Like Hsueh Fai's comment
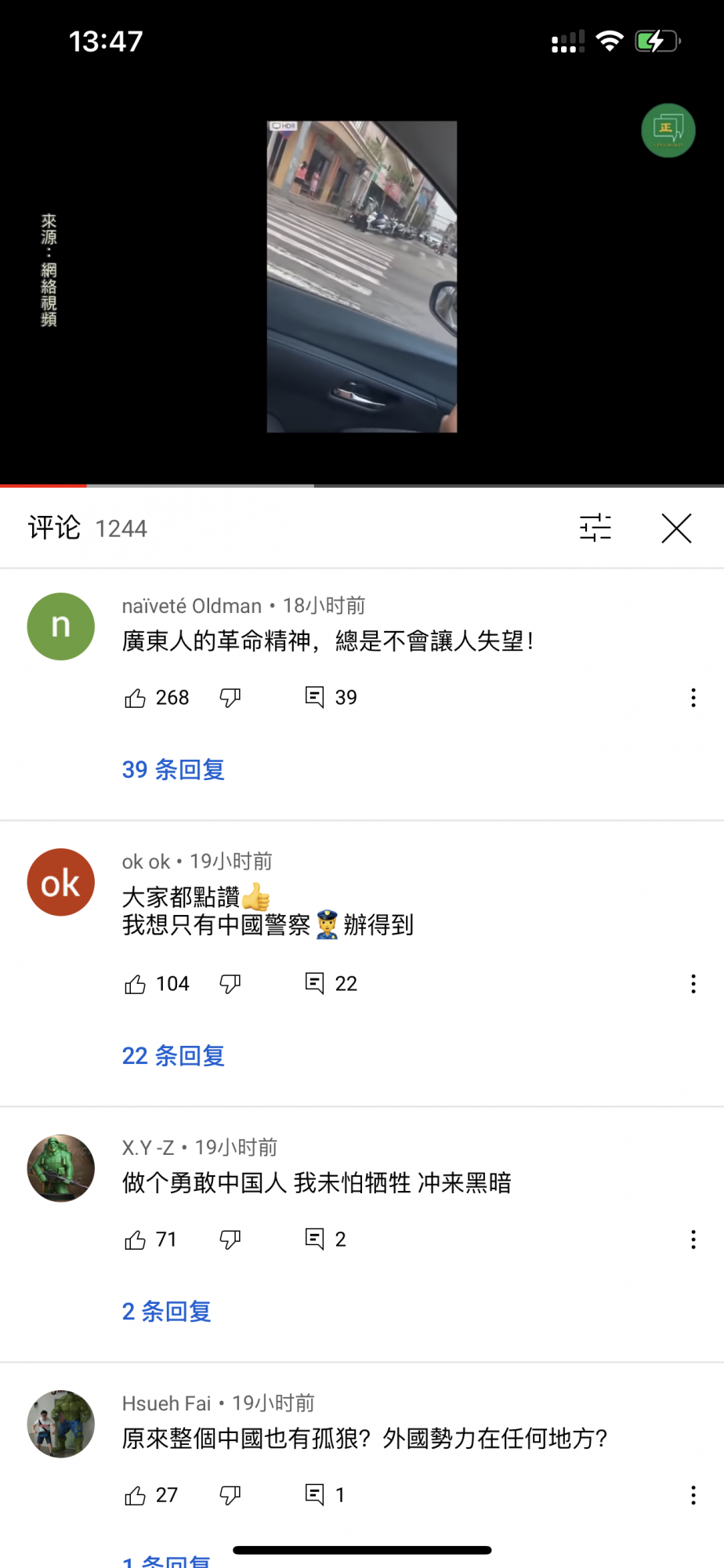Viewport: 724px width, 1568px height. coord(136,1495)
